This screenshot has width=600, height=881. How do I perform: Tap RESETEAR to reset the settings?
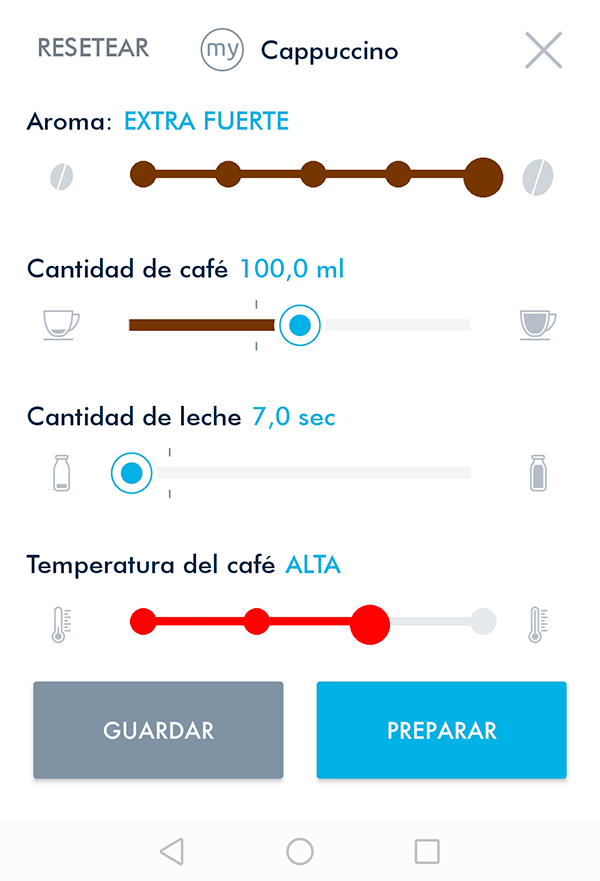coord(93,48)
